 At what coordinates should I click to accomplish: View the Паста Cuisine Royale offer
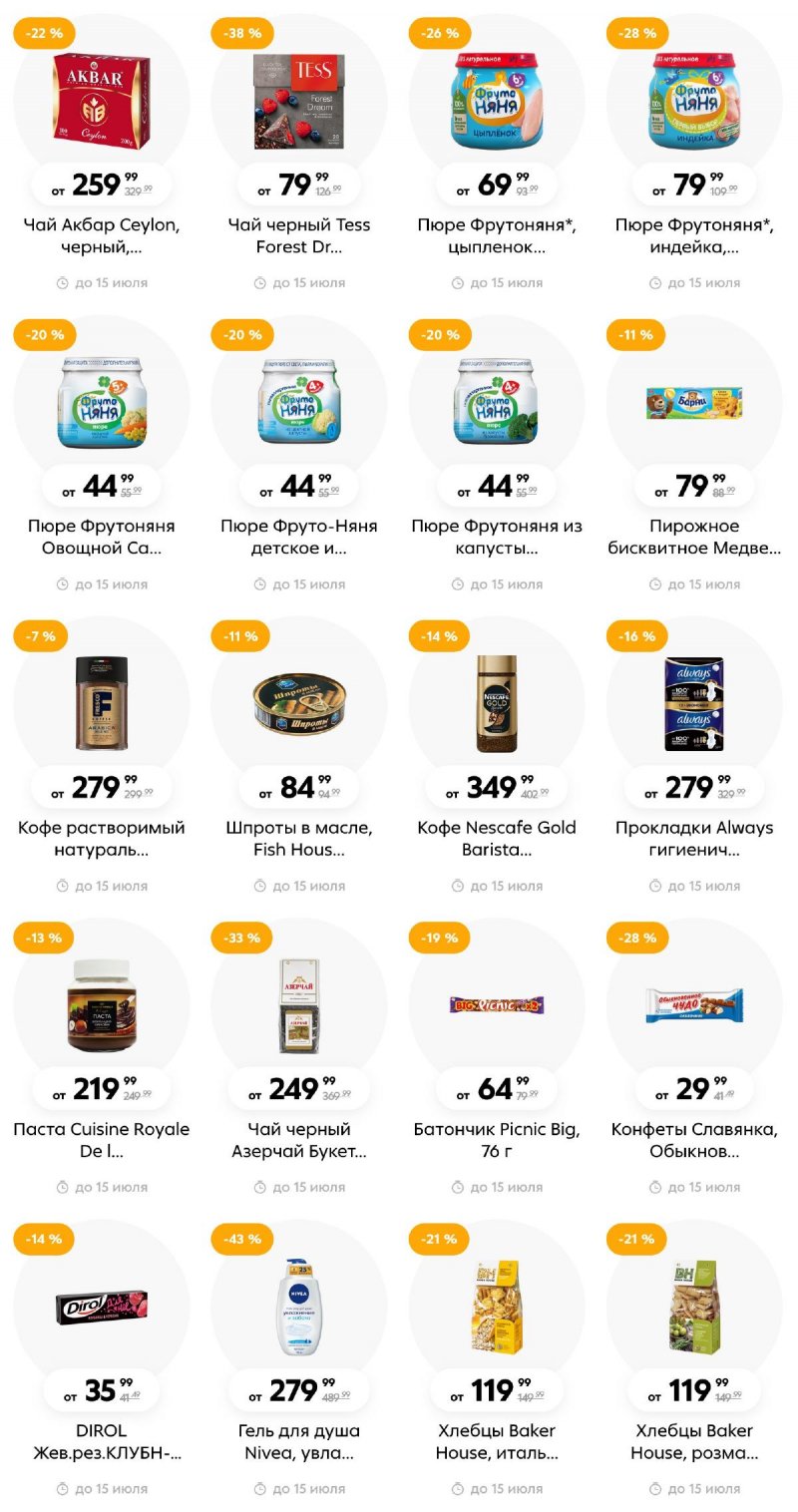(101, 1007)
